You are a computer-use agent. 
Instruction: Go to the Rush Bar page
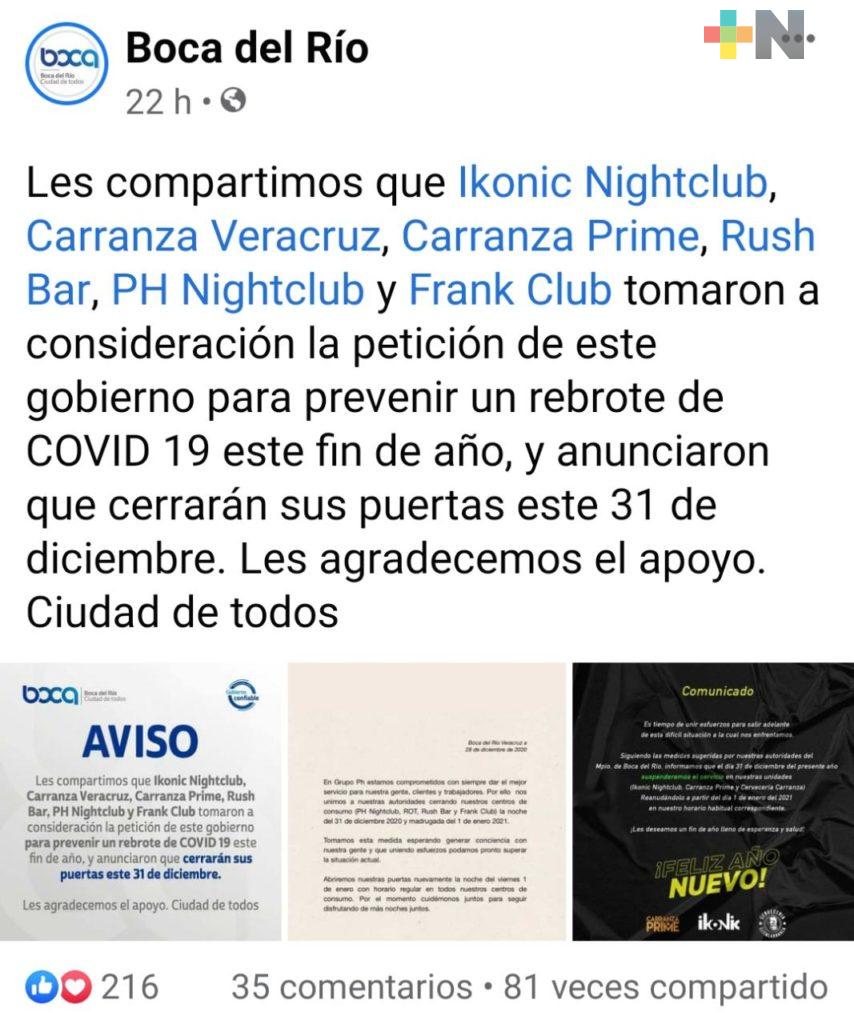click(768, 237)
